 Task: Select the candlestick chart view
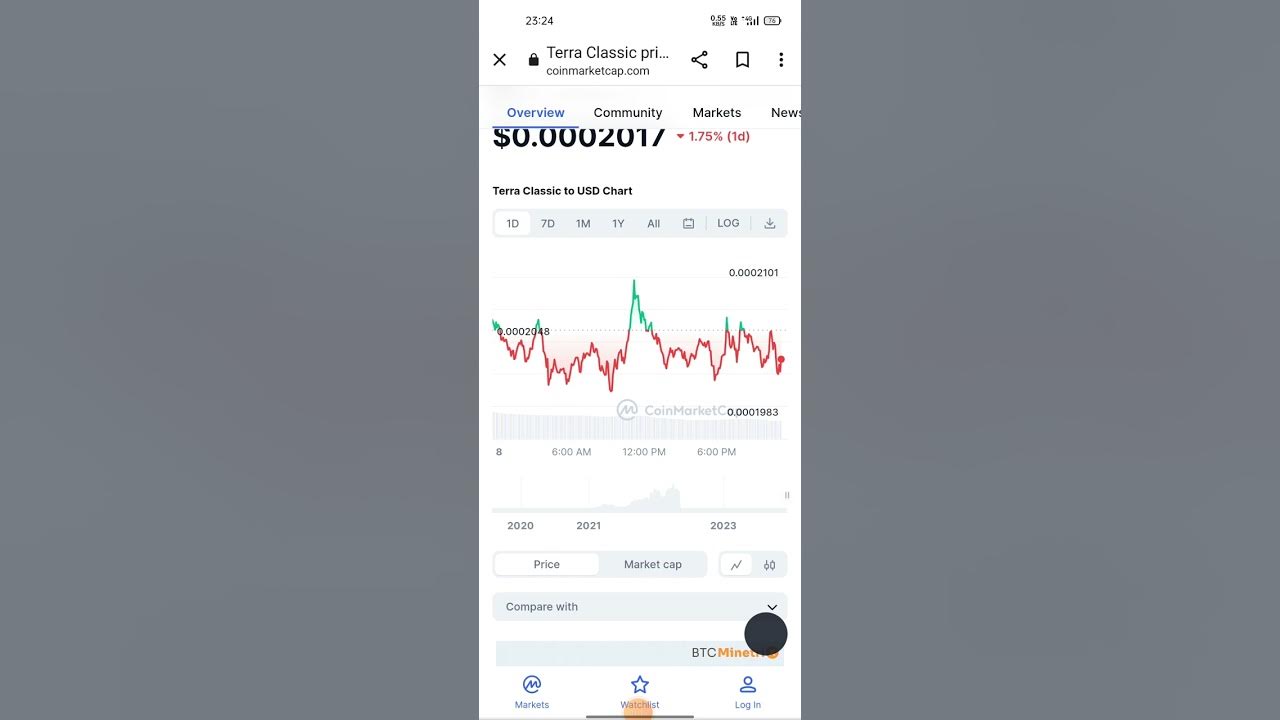click(x=769, y=565)
